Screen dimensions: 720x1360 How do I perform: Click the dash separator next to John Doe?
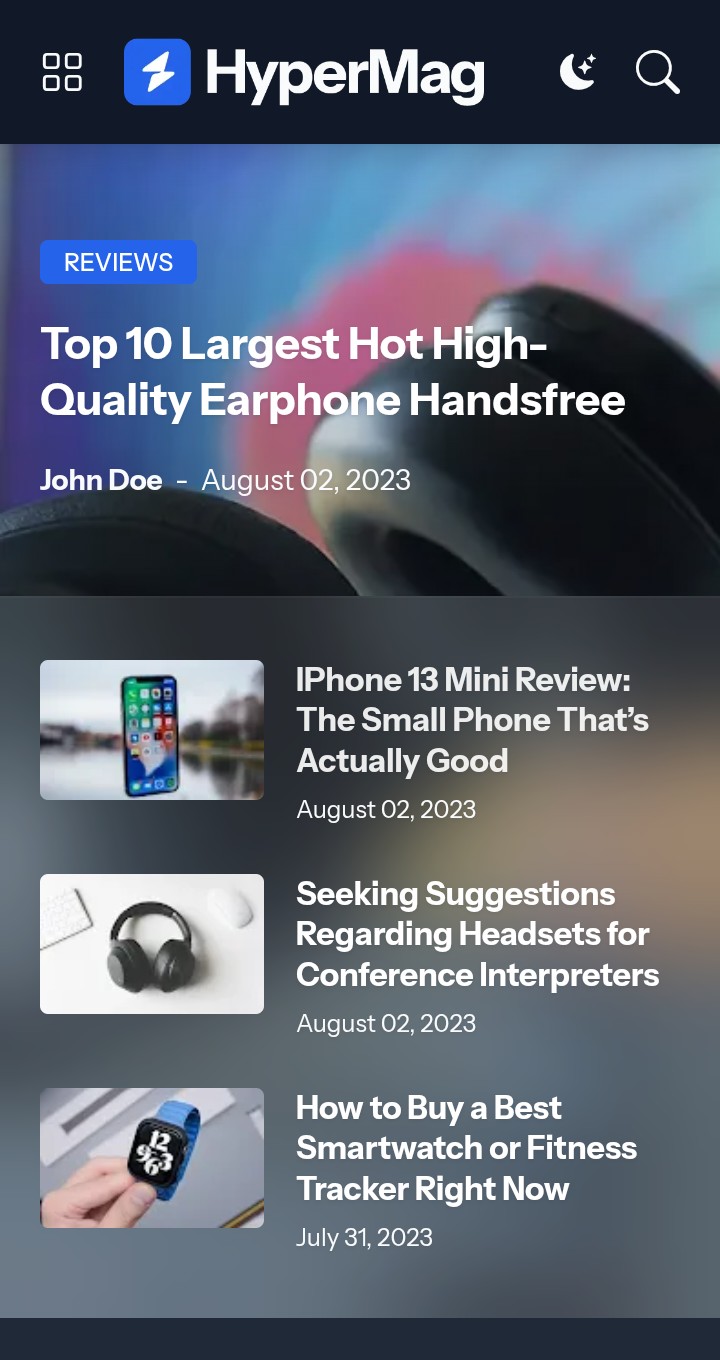point(182,480)
